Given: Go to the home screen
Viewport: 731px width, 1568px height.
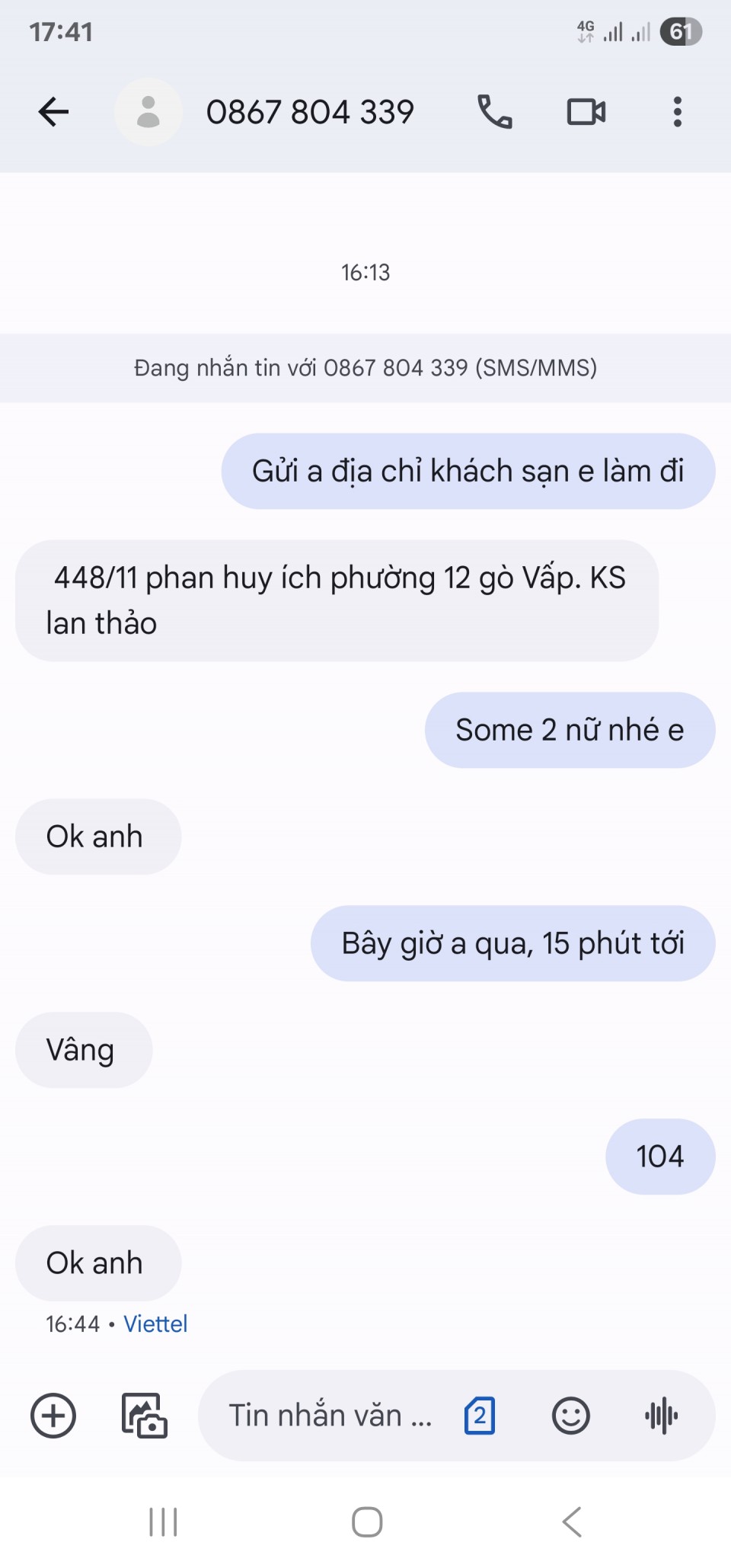Looking at the screenshot, I should pyautogui.click(x=367, y=1522).
